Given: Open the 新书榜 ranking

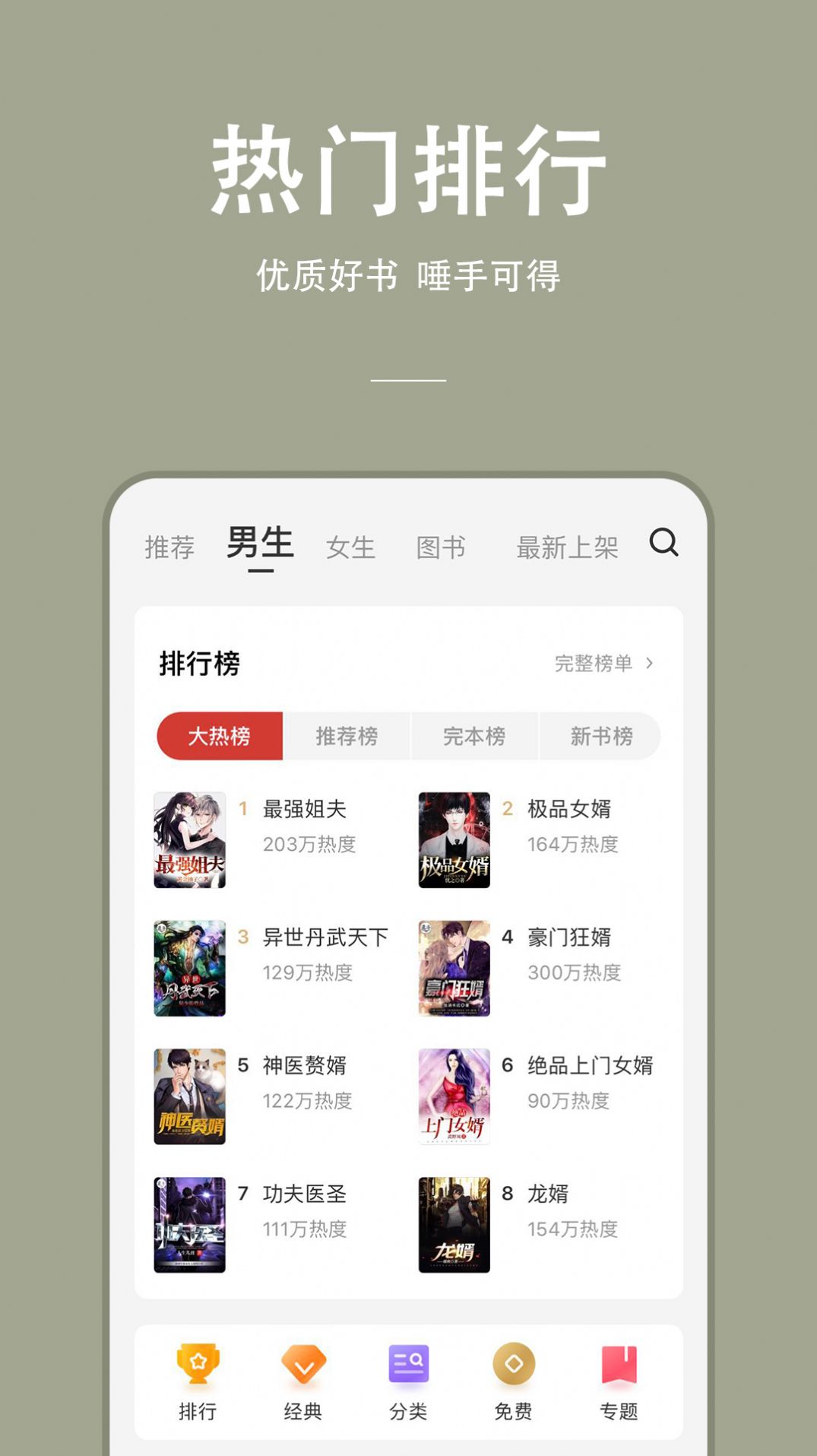Looking at the screenshot, I should [x=600, y=736].
